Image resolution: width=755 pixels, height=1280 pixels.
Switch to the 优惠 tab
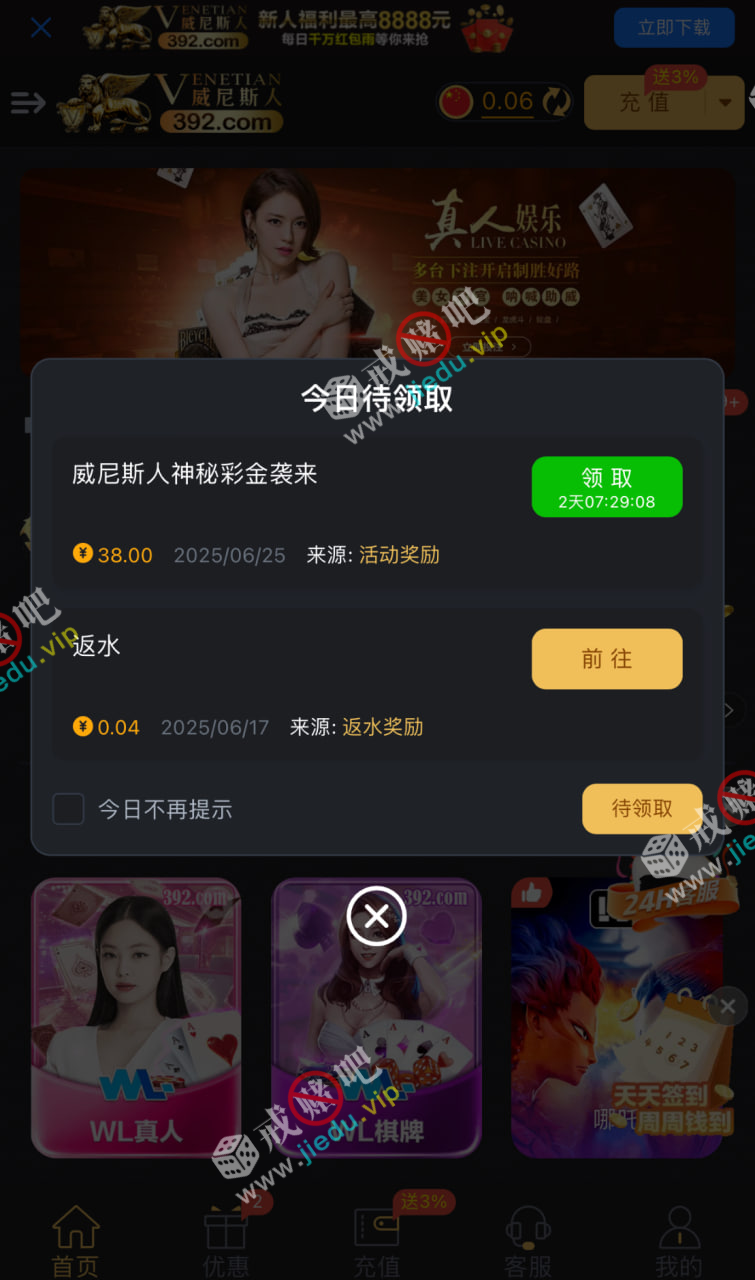[226, 1241]
